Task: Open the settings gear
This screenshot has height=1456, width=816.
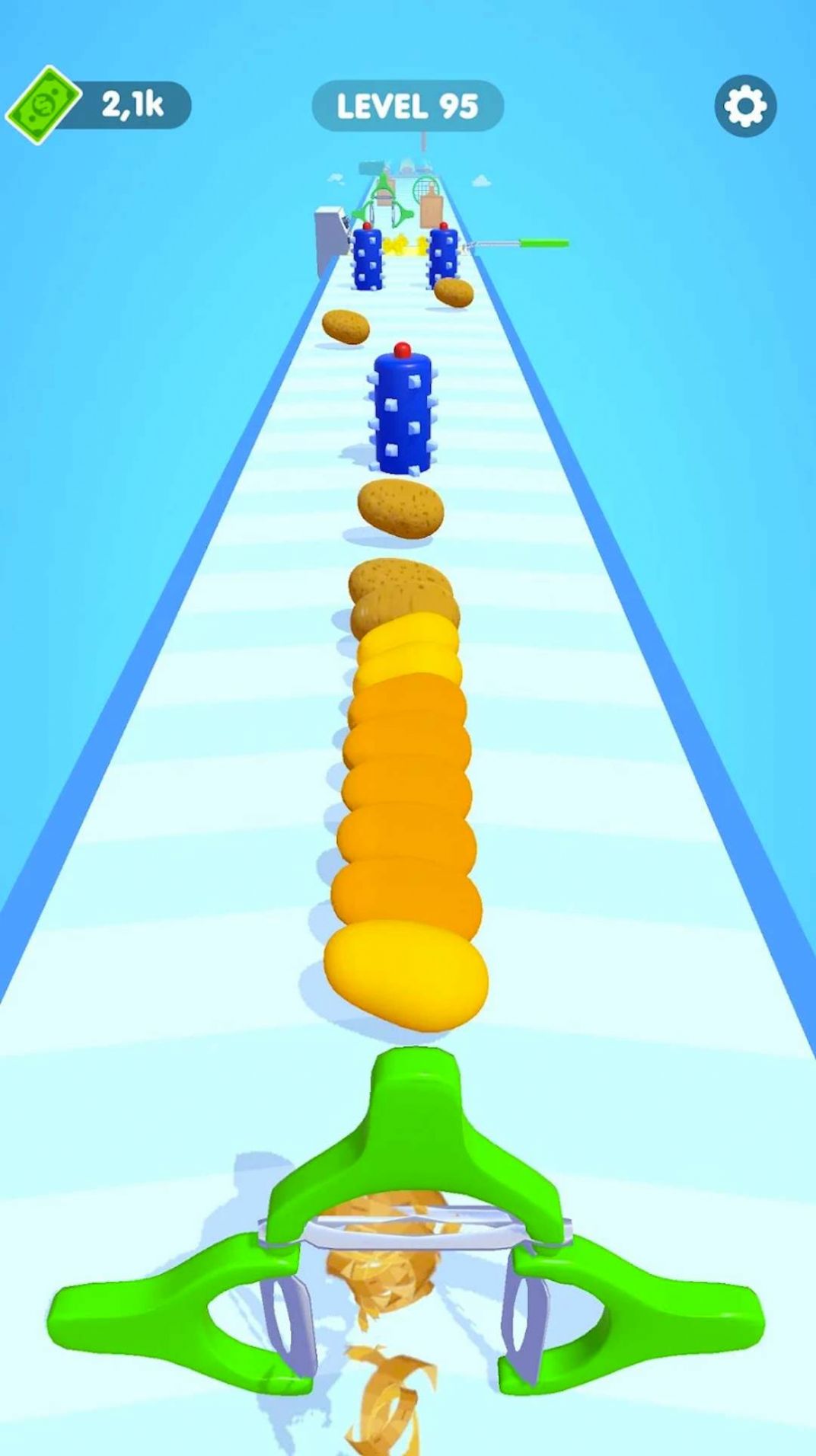Action: coord(745,106)
